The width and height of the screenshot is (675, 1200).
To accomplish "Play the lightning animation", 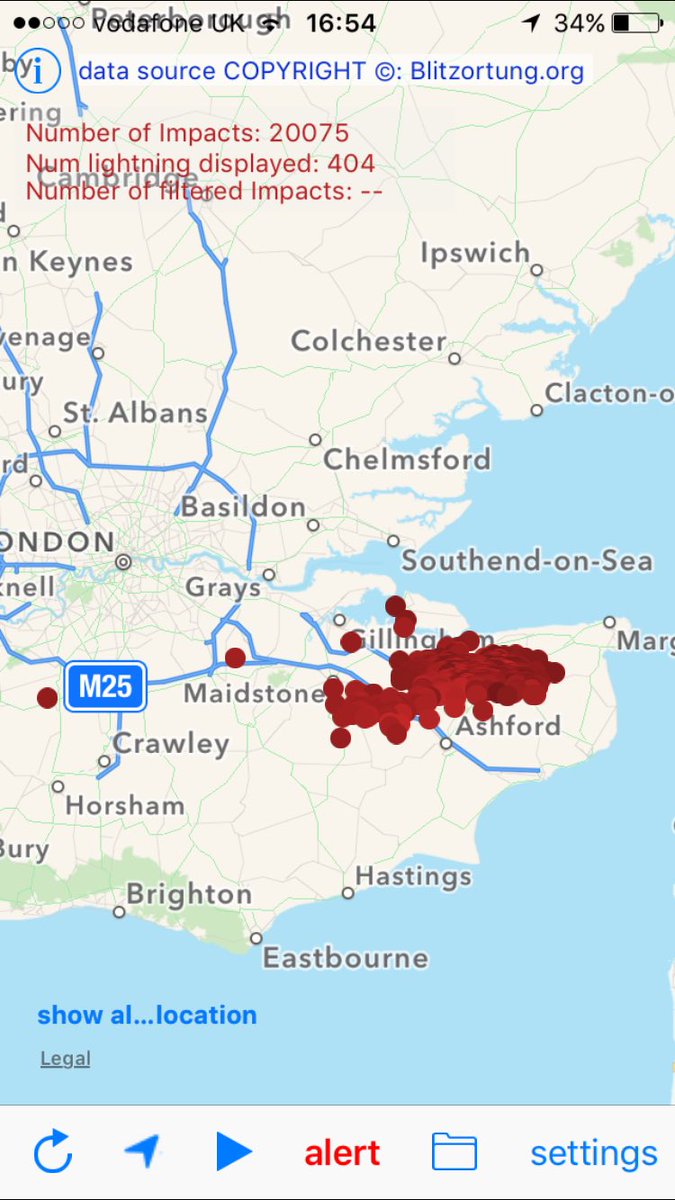I will pyautogui.click(x=233, y=1153).
